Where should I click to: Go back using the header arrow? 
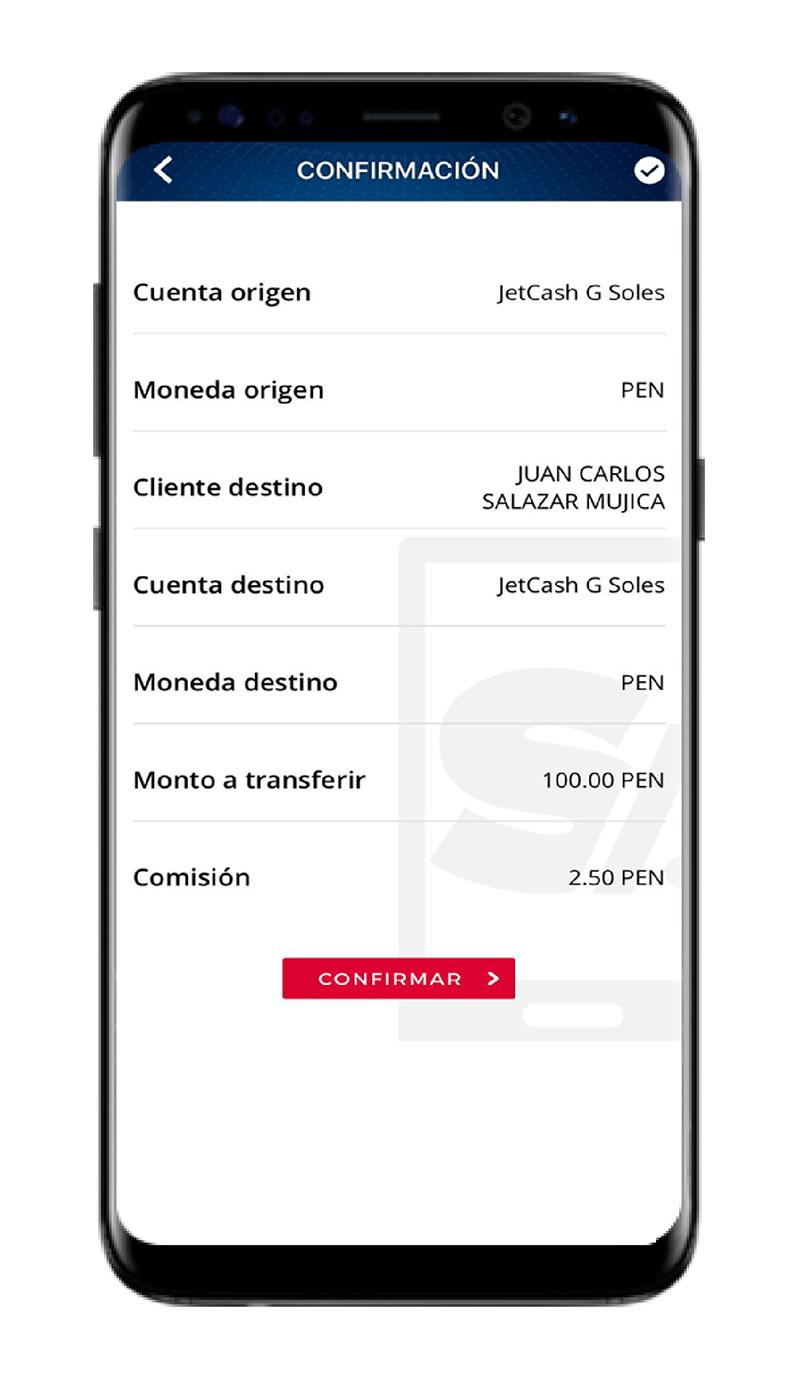pyautogui.click(x=163, y=170)
